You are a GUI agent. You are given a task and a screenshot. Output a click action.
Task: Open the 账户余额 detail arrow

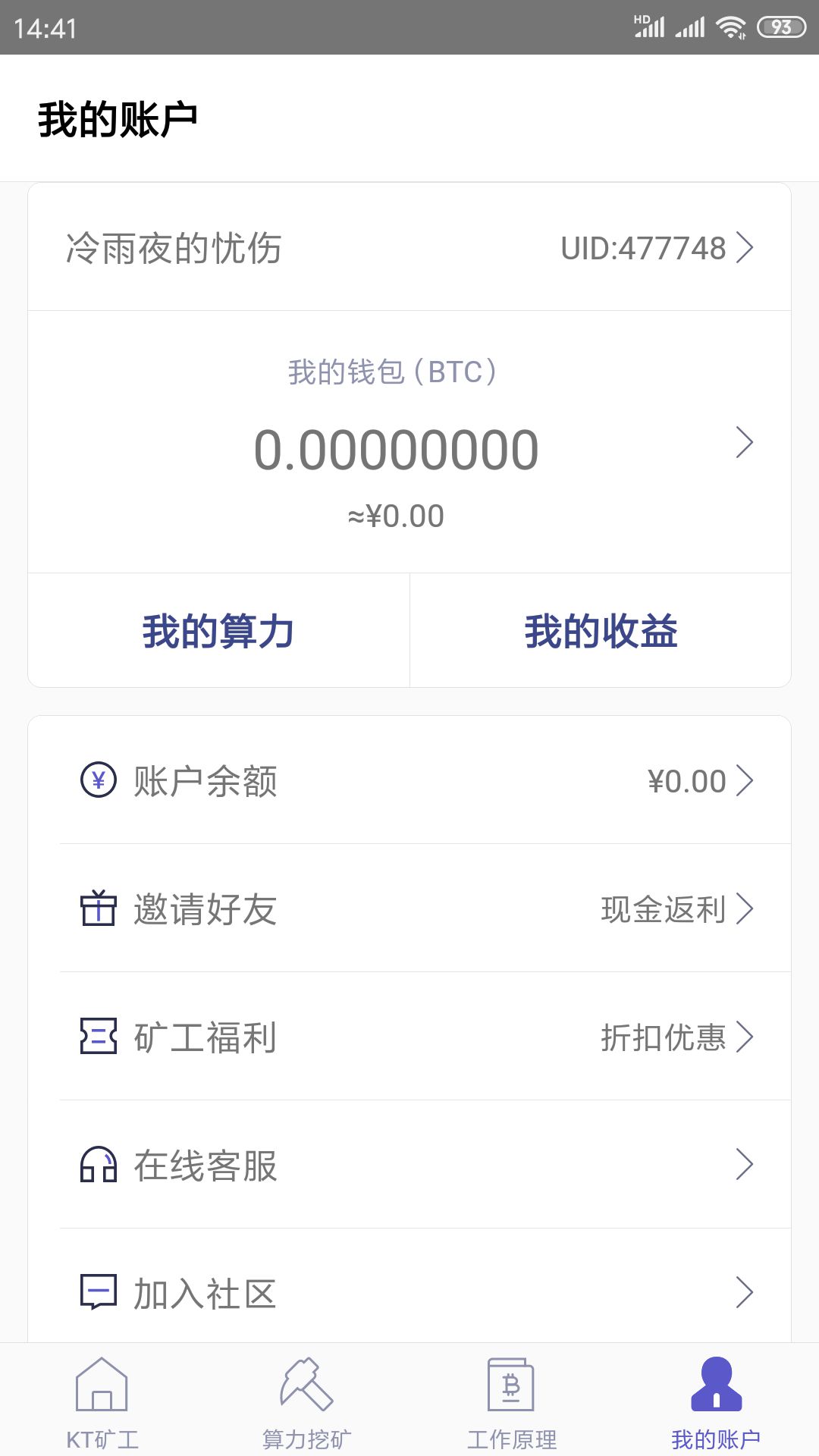click(746, 780)
